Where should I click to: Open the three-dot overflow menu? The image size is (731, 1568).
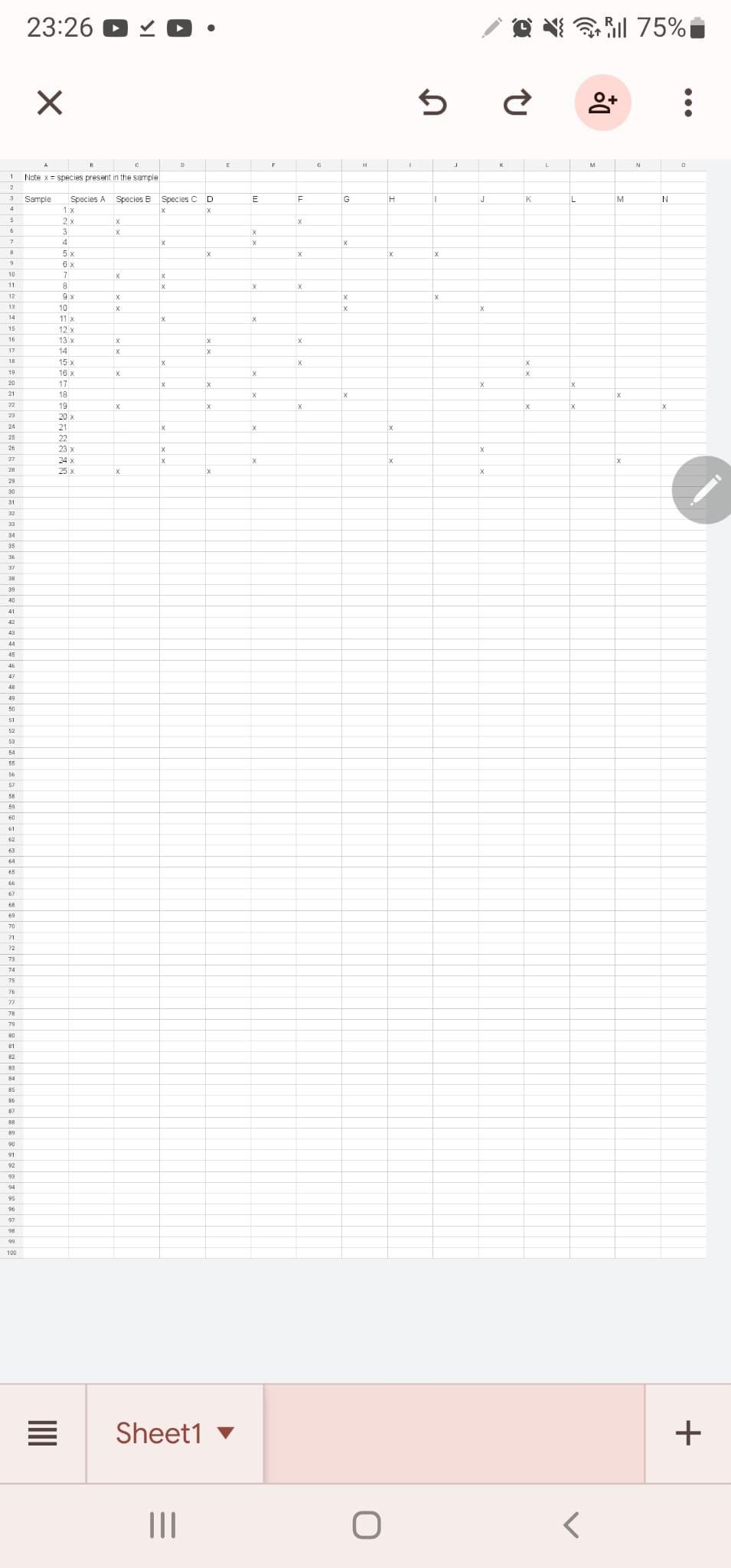687,103
